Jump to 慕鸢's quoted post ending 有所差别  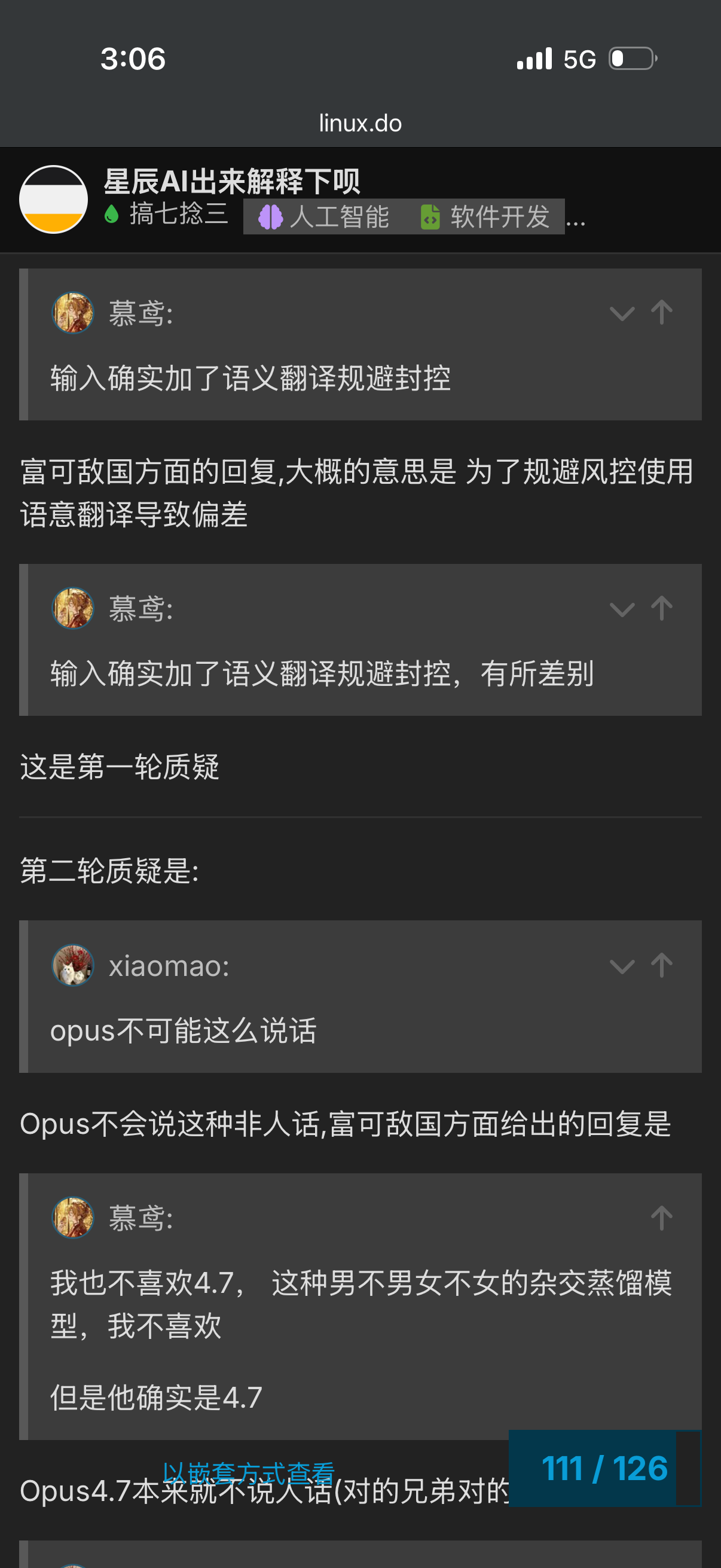661,609
